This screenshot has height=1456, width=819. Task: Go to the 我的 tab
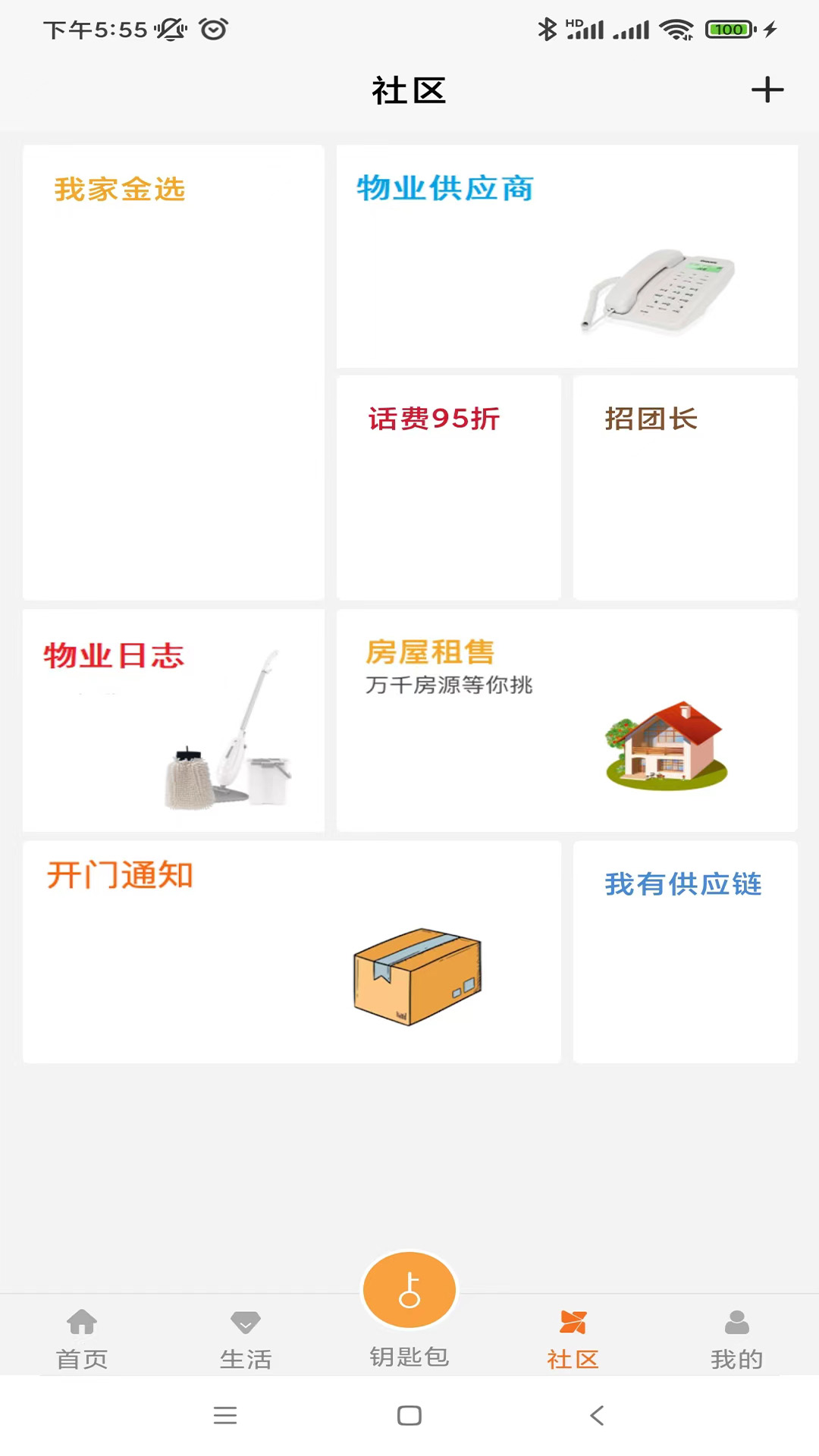[x=737, y=1339]
